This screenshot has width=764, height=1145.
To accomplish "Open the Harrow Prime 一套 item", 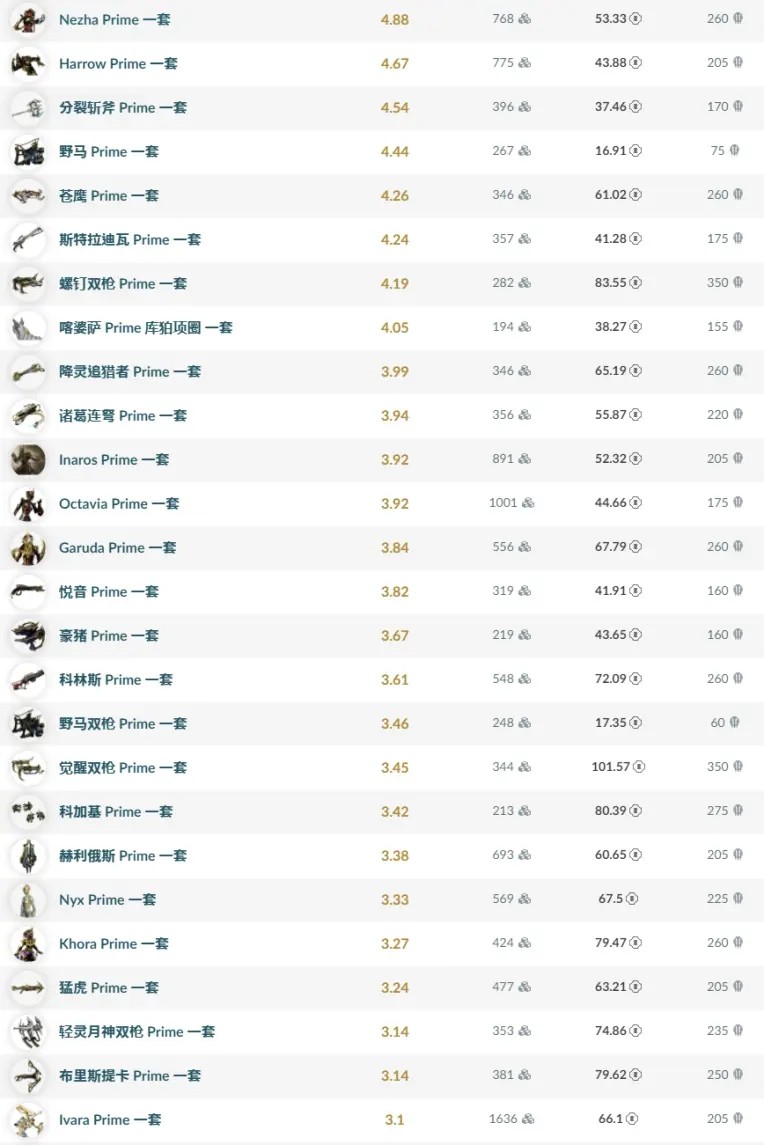I will [118, 64].
